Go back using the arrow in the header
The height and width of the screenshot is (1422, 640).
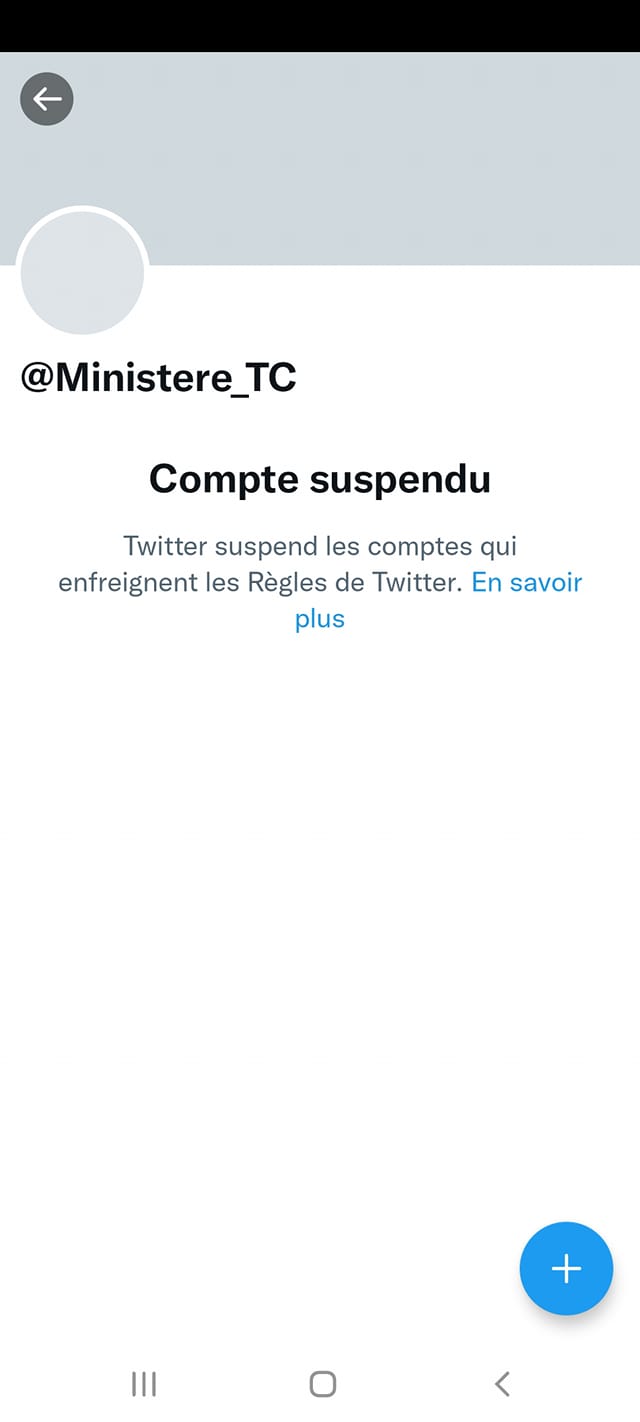47,99
